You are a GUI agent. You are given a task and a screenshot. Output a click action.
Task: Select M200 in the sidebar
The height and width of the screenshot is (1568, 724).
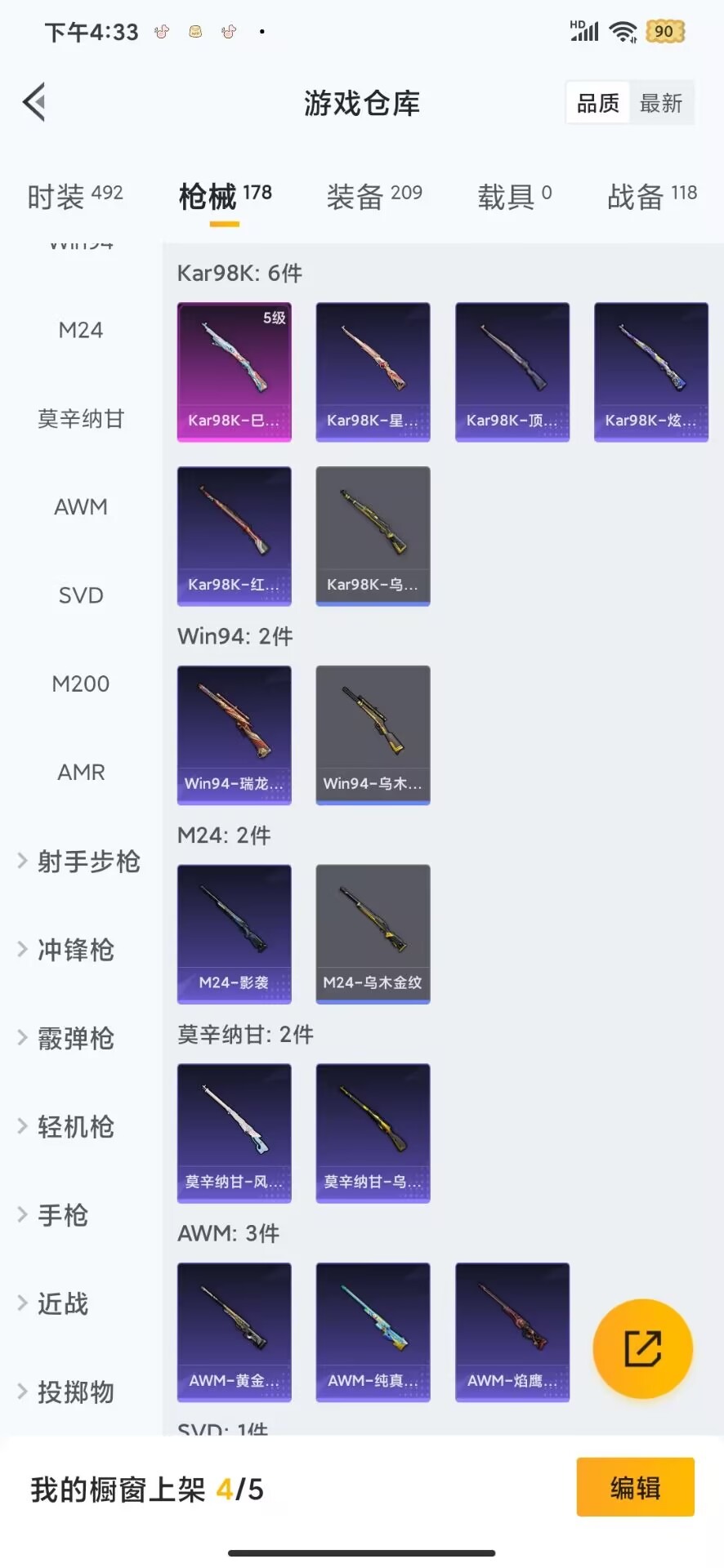coord(81,684)
